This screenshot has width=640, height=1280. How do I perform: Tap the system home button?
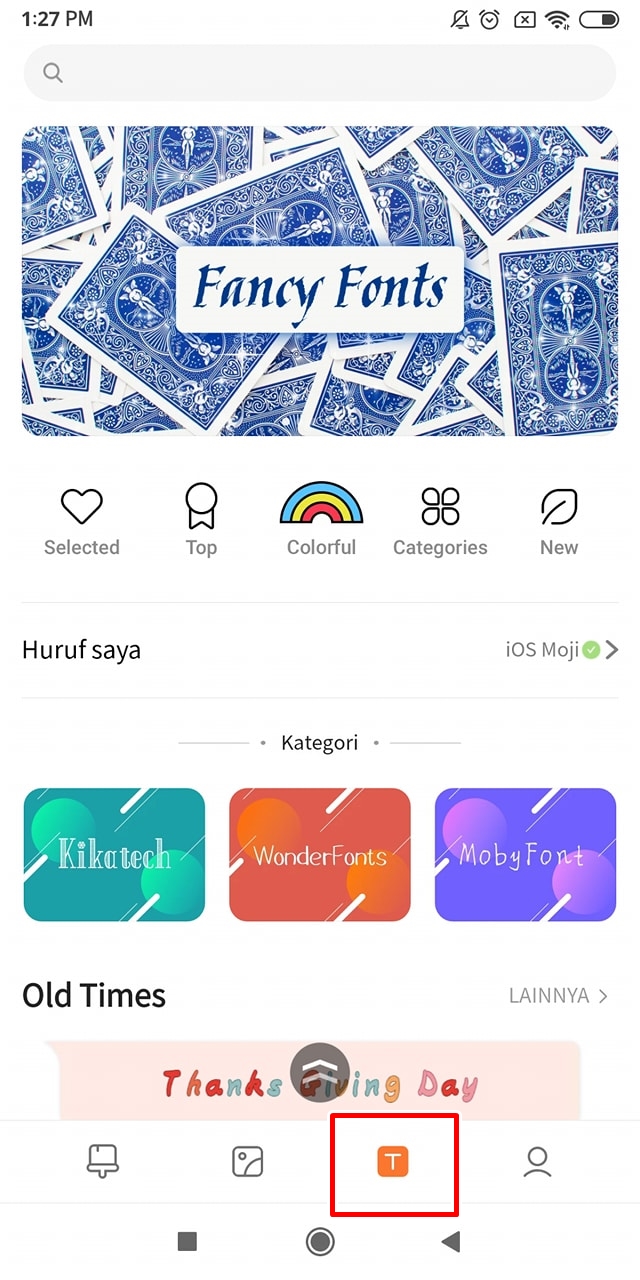pyautogui.click(x=320, y=1242)
